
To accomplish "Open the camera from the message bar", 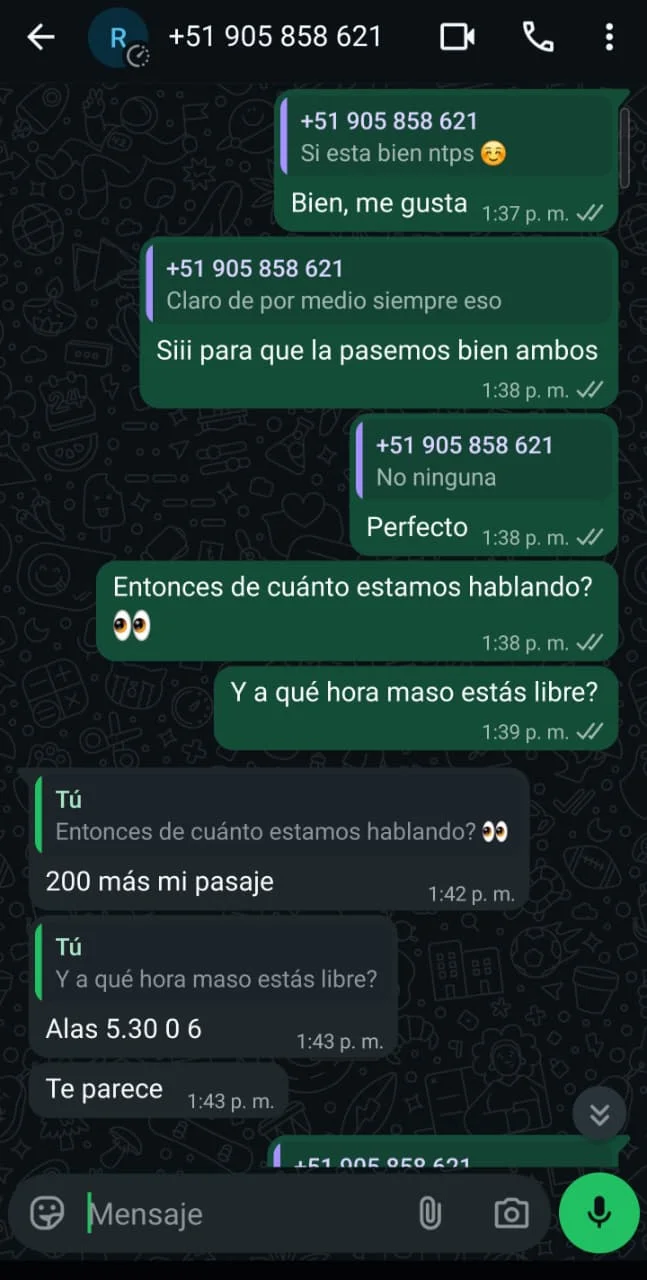I will (511, 1214).
